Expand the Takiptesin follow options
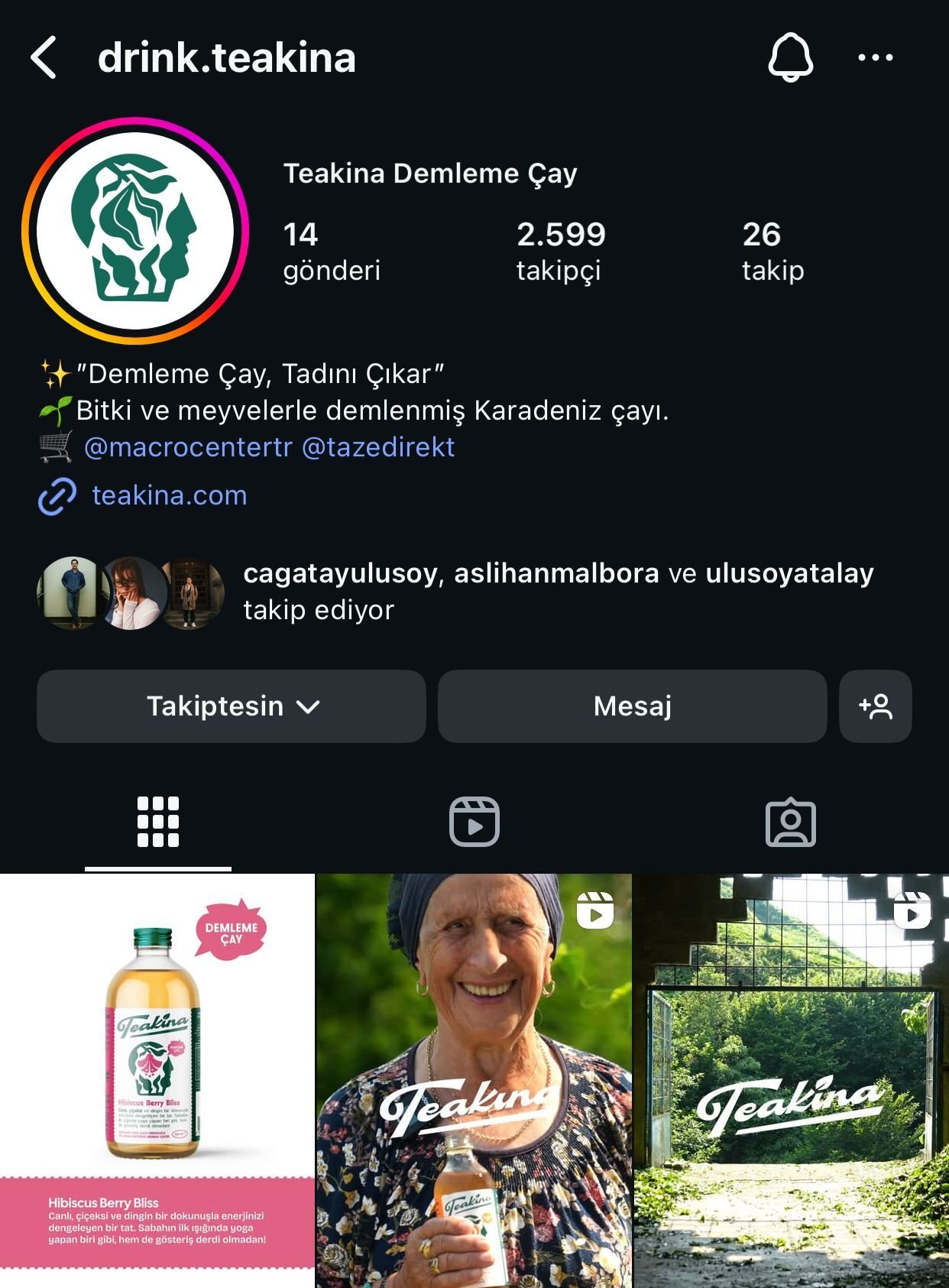Viewport: 949px width, 1288px height. click(232, 706)
